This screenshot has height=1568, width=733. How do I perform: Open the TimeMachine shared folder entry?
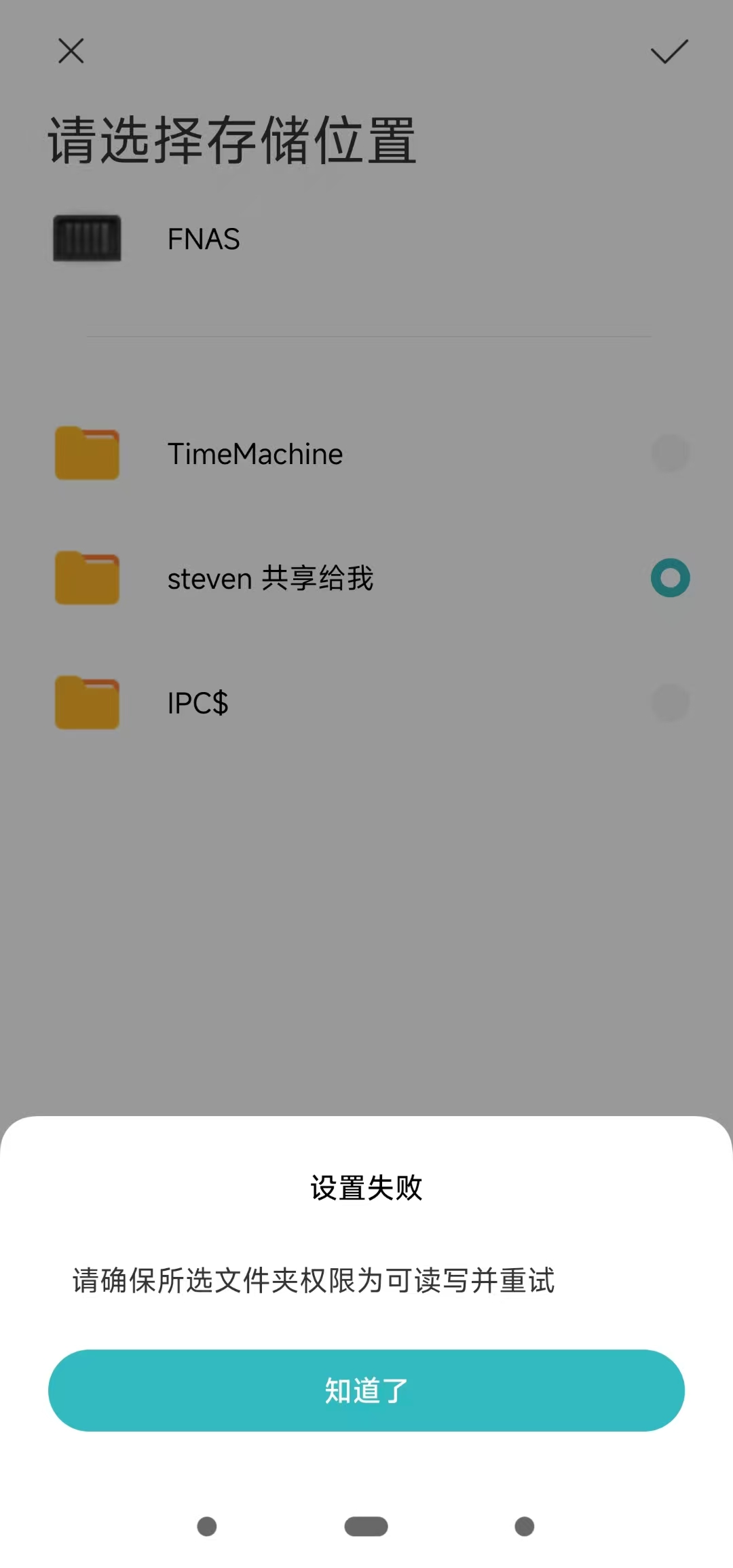(255, 453)
